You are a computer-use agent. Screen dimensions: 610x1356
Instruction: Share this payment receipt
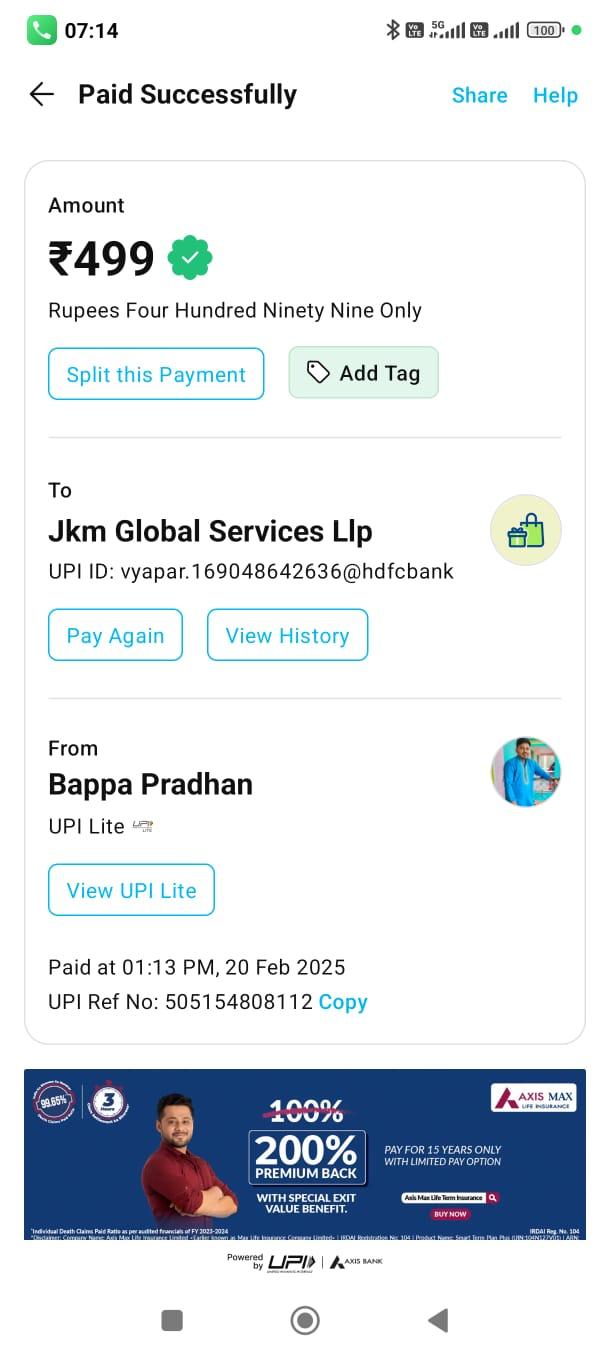coord(479,95)
